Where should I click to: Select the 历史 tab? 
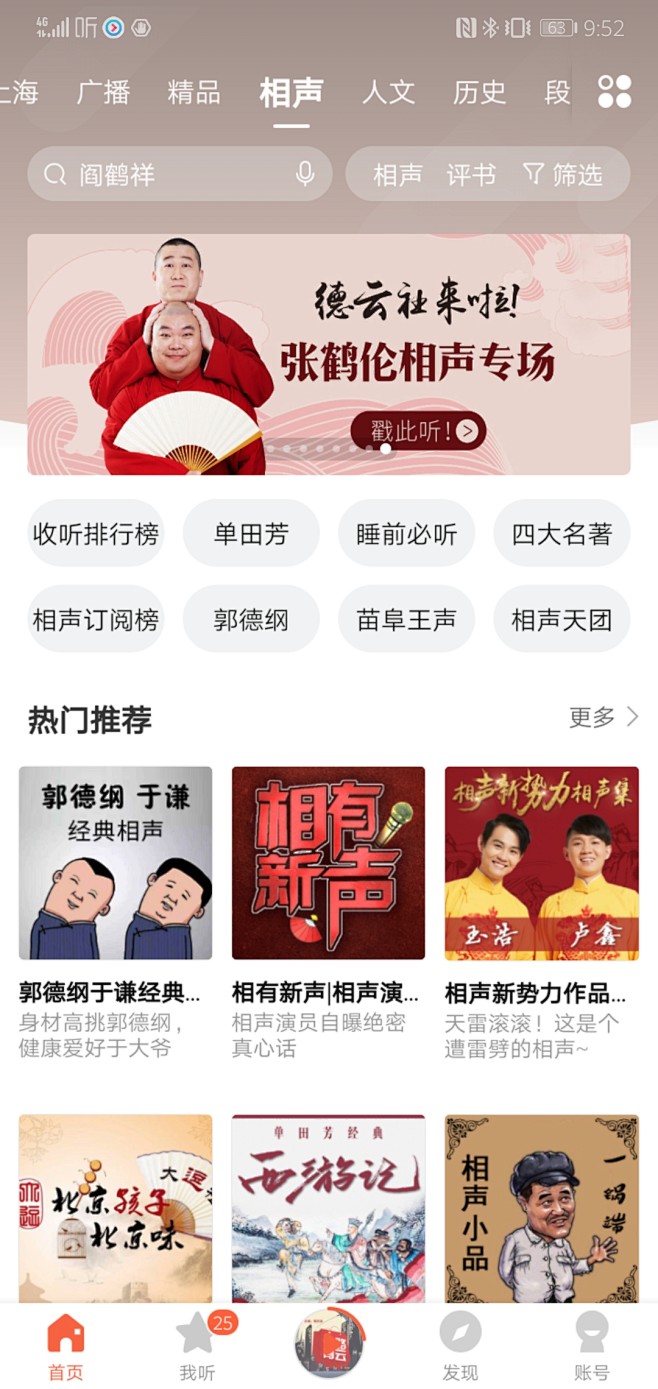(x=479, y=93)
